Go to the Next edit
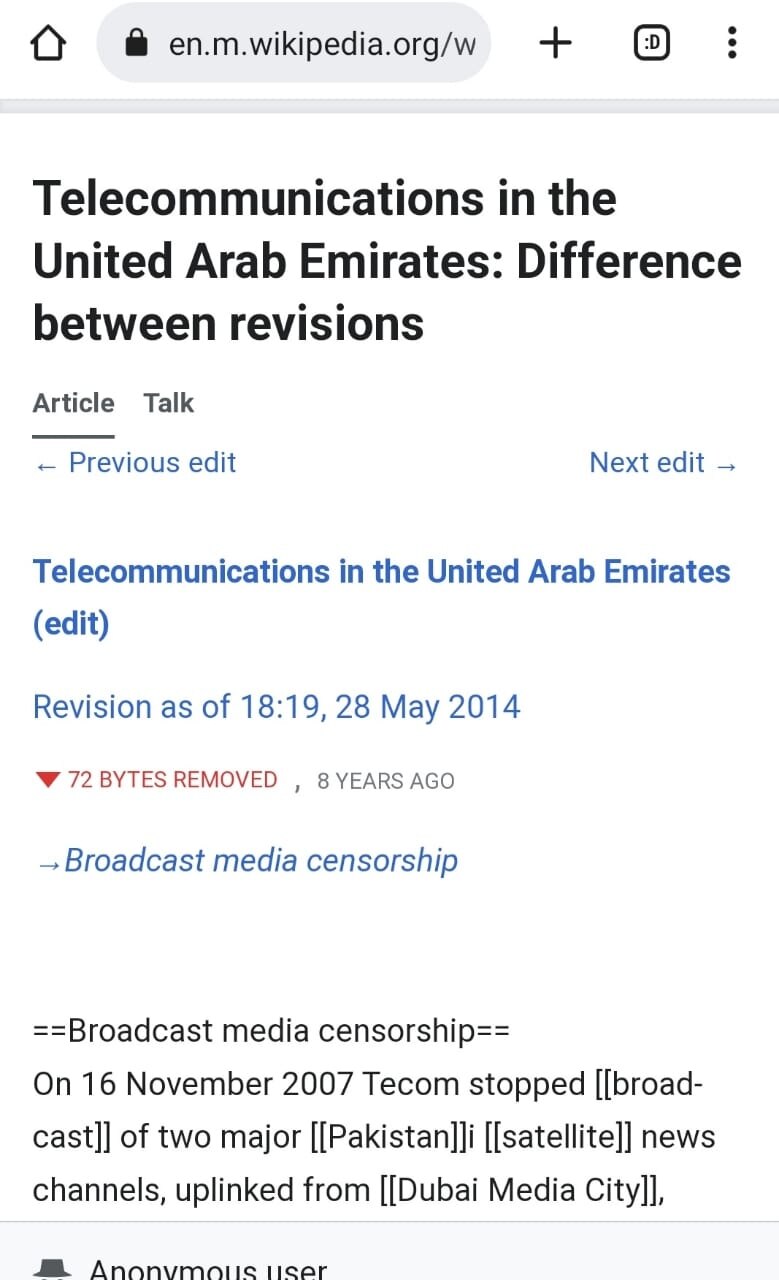The image size is (779, 1280). [662, 463]
